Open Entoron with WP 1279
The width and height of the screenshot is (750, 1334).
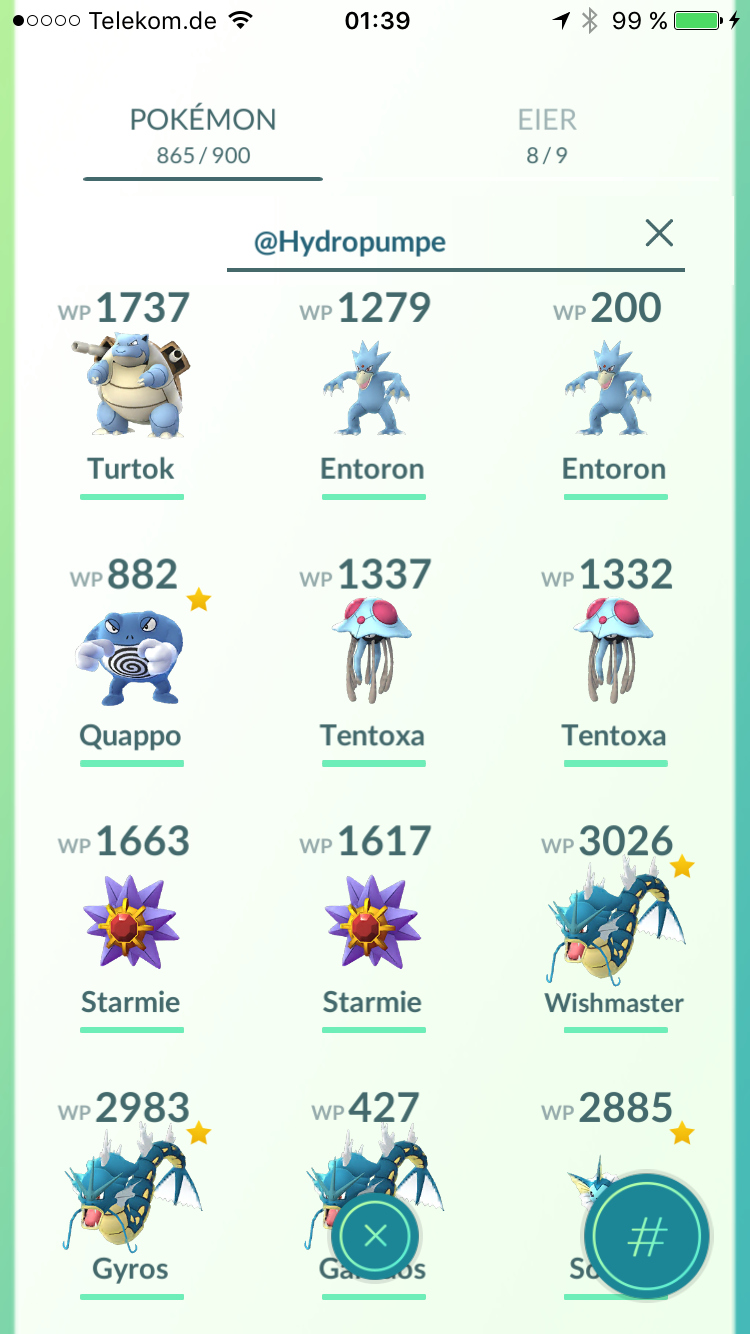[372, 390]
